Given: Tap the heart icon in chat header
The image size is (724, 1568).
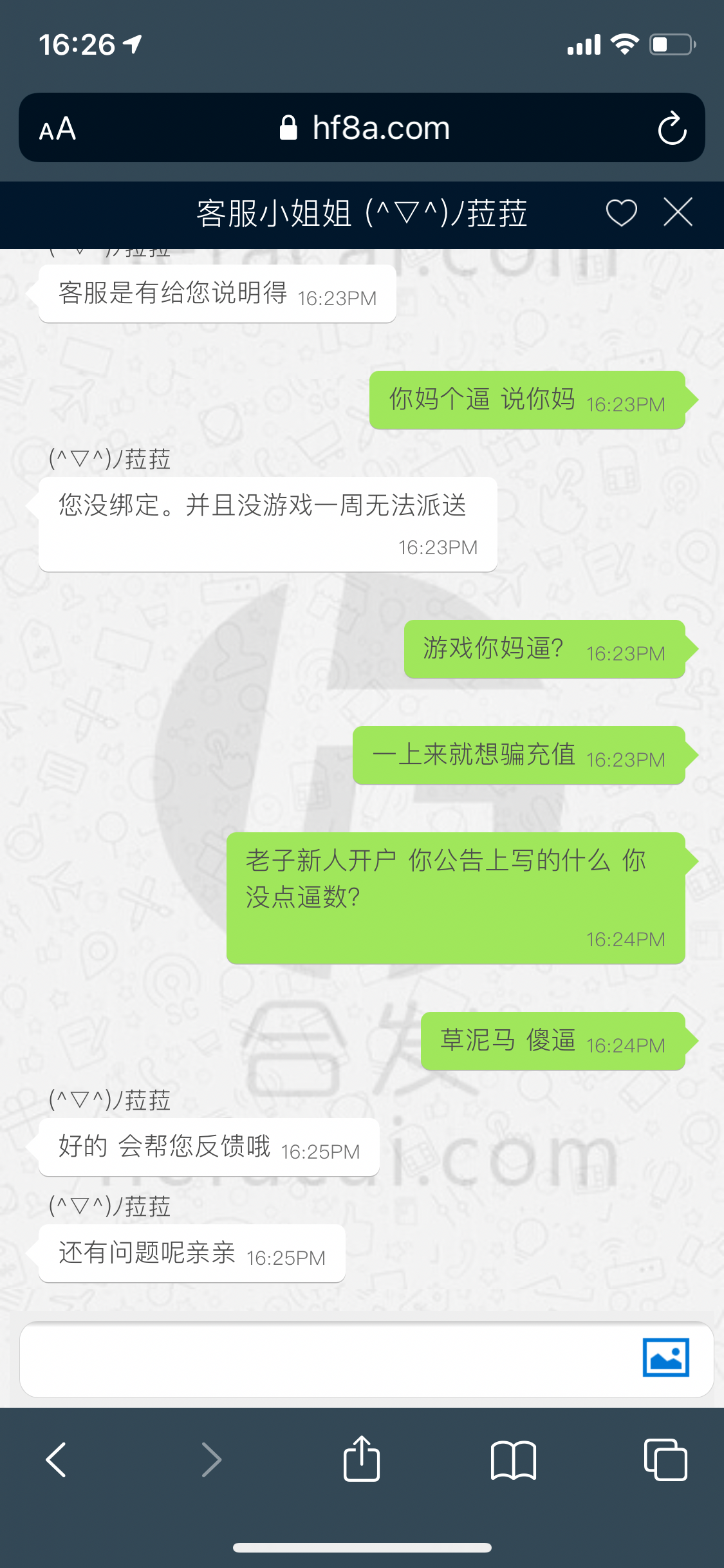Looking at the screenshot, I should pos(621,213).
